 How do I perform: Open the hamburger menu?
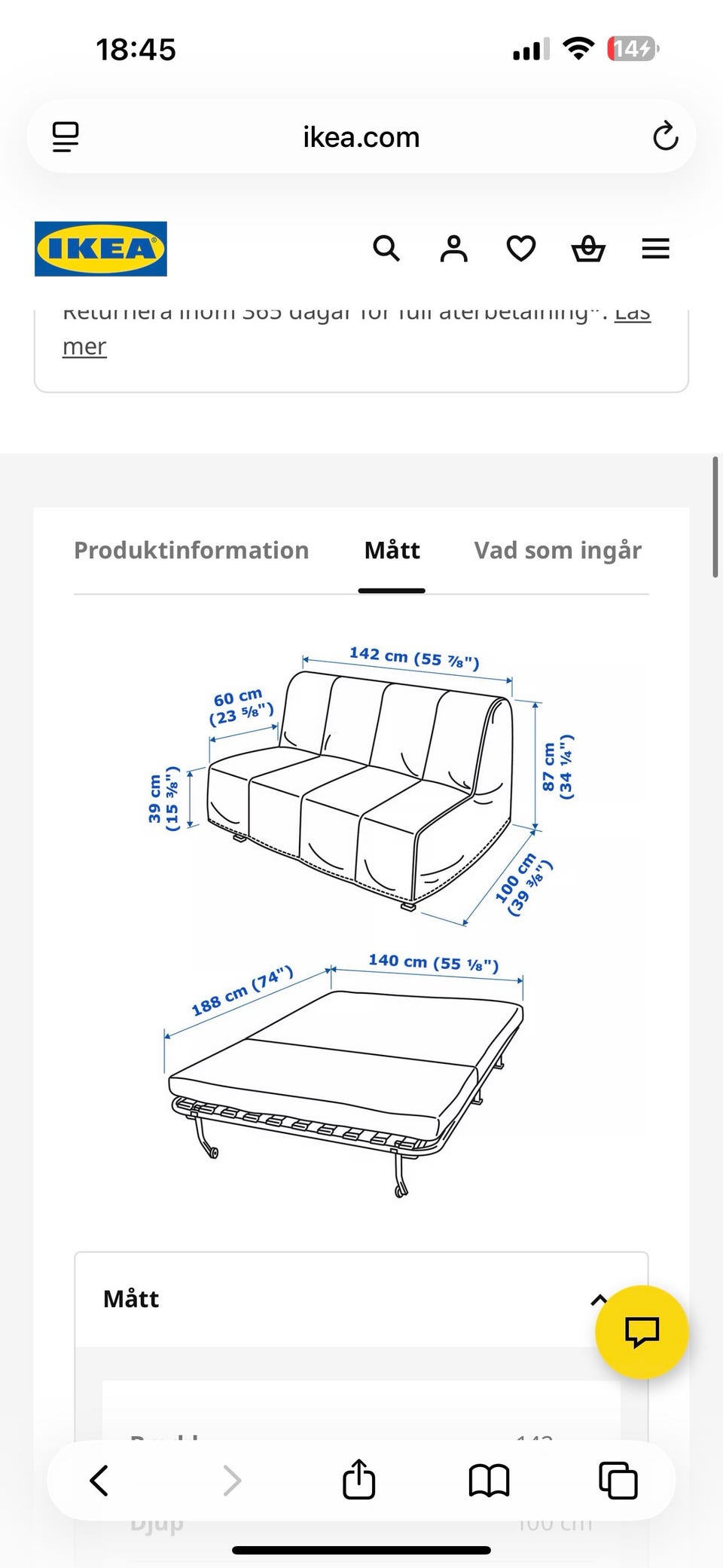point(655,249)
